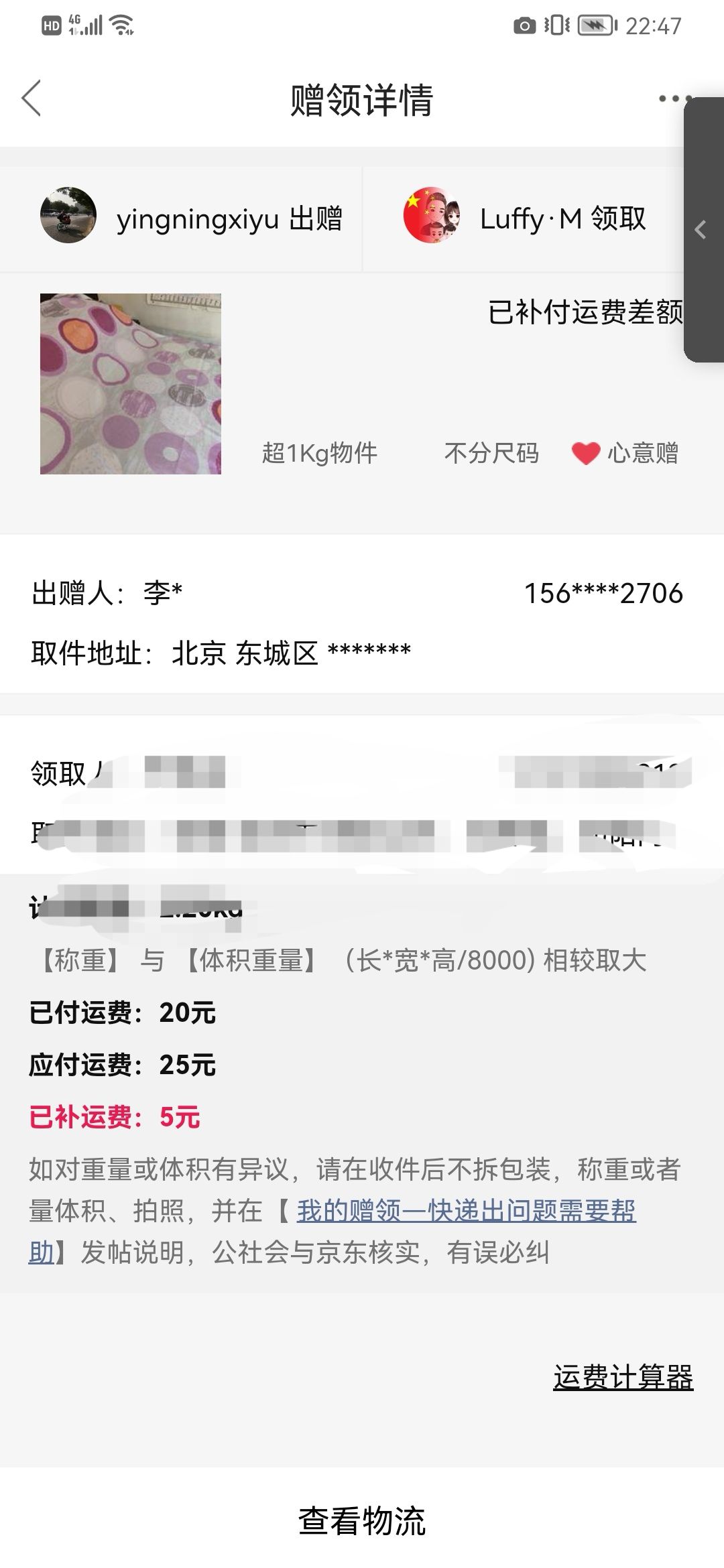The image size is (724, 1568).
Task: Open Luffy·M's receiver profile
Action: point(432,216)
